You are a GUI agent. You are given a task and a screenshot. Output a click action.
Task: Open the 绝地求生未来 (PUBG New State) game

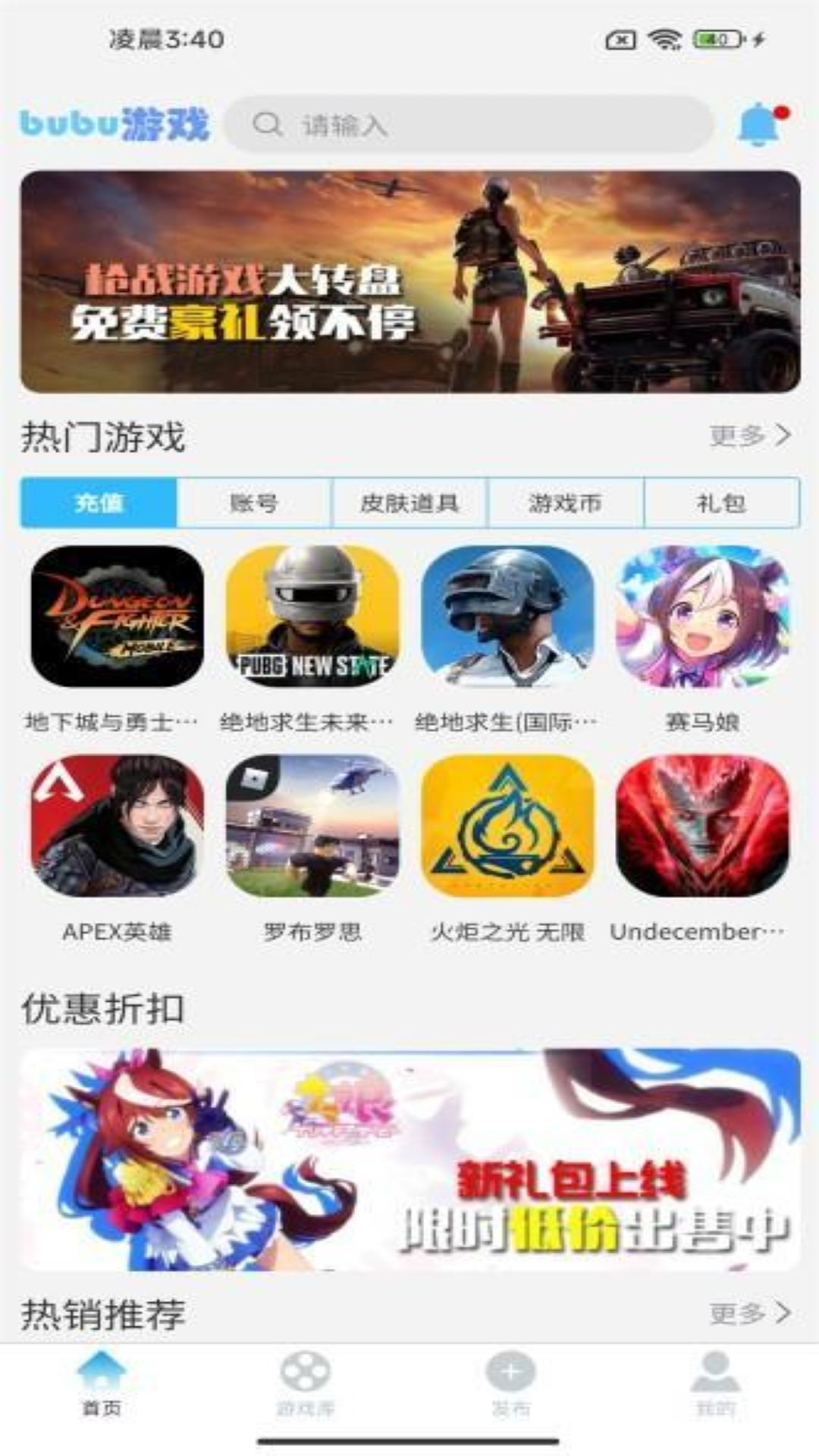pyautogui.click(x=312, y=617)
